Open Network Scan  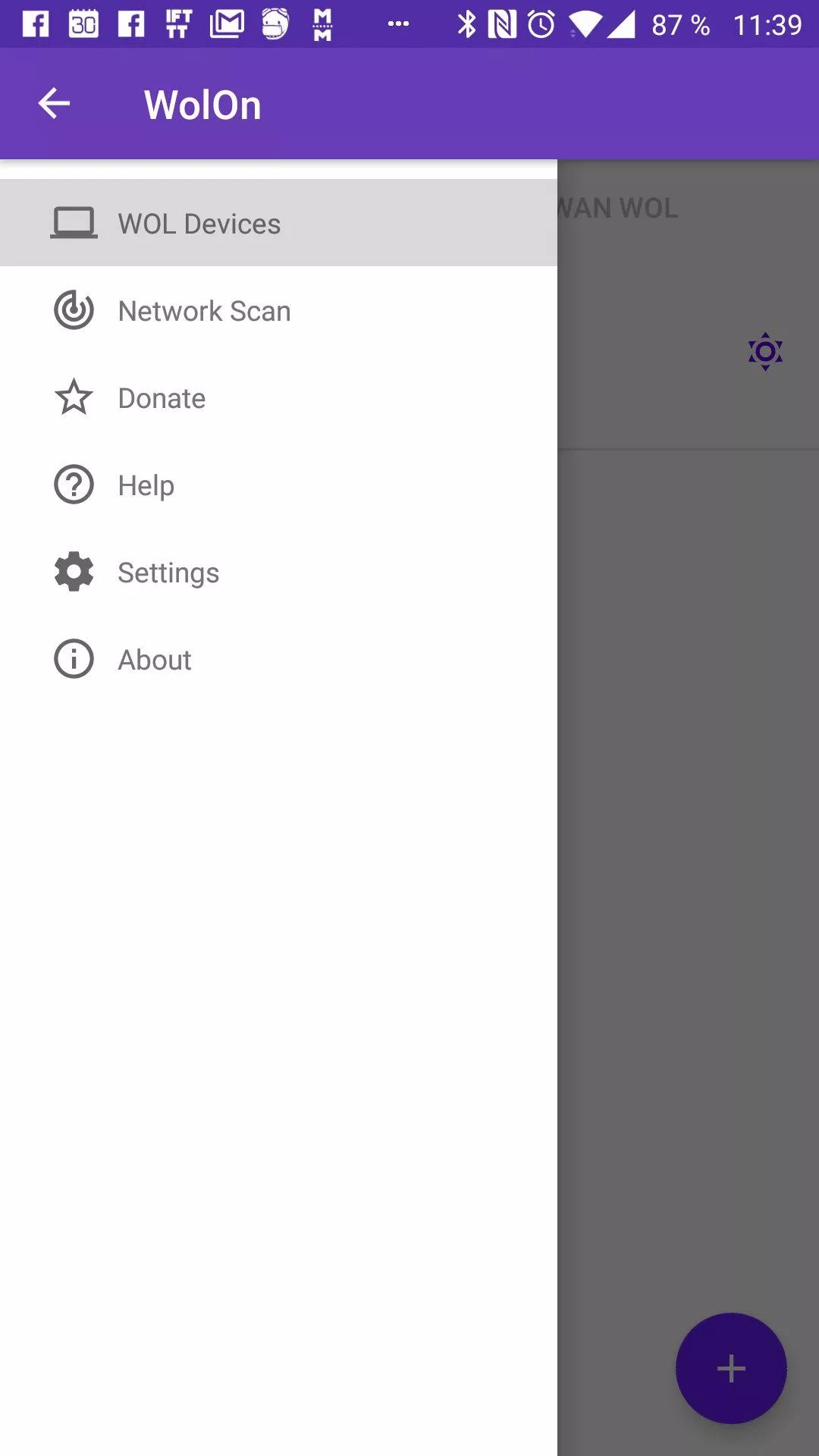pyautogui.click(x=278, y=310)
